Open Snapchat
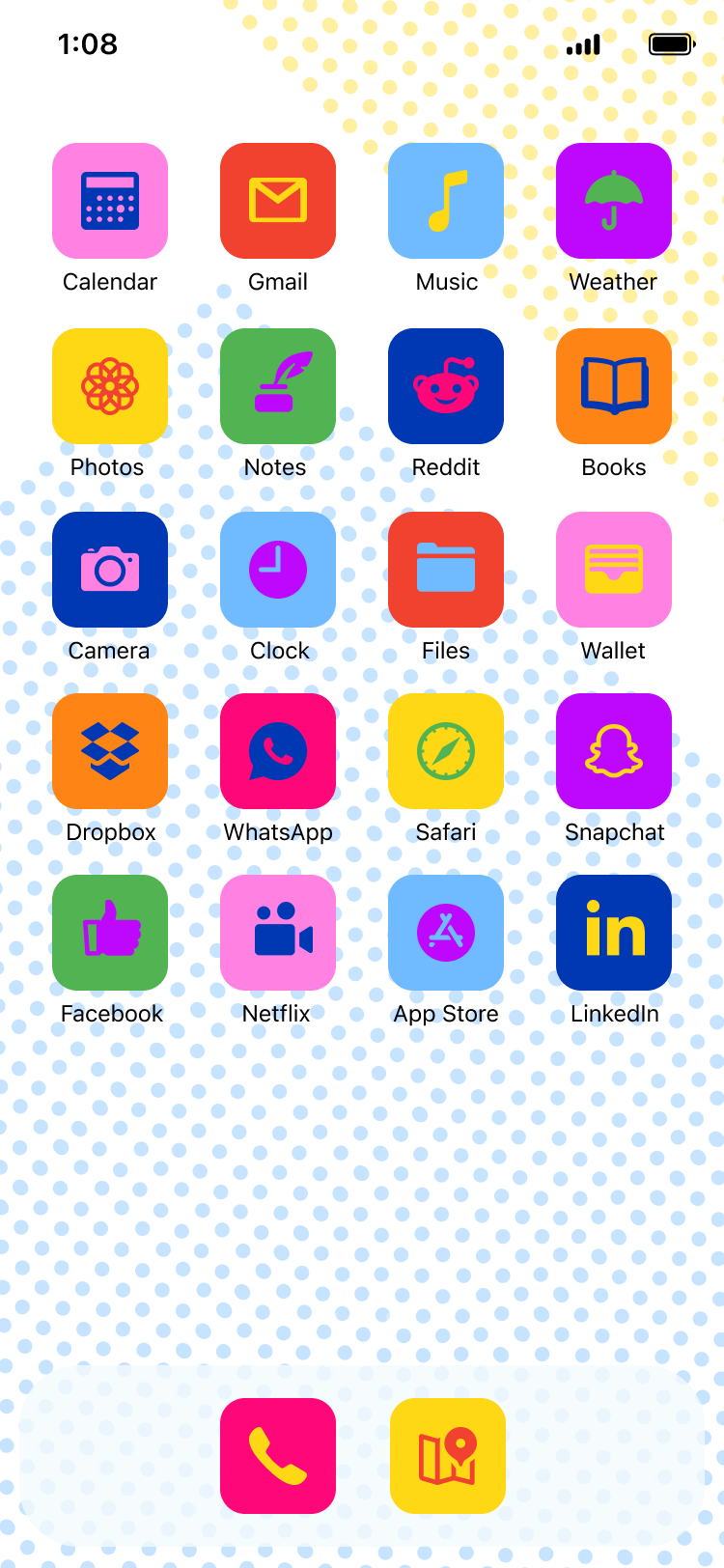The image size is (724, 1568). [x=614, y=751]
